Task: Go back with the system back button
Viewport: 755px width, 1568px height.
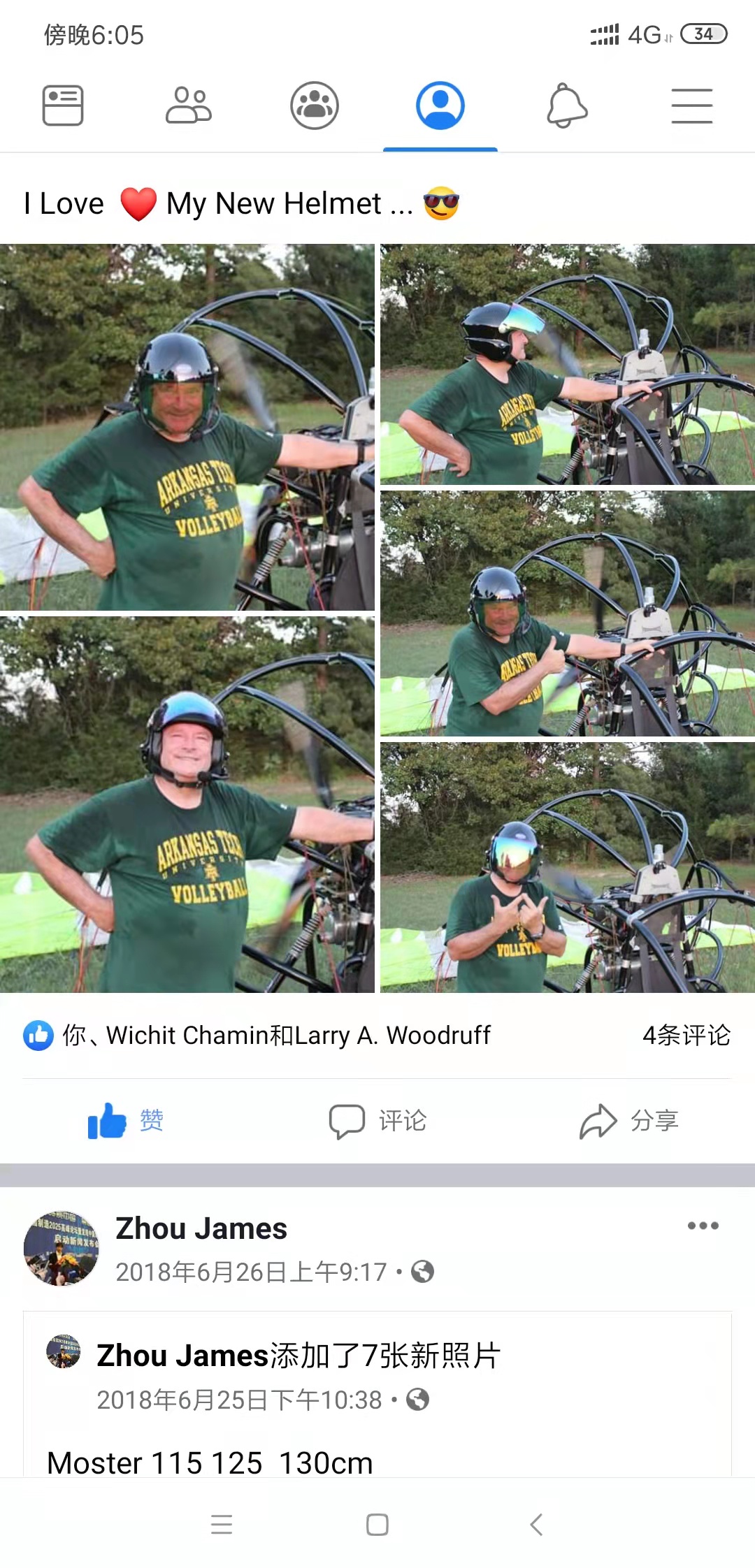Action: pos(536,1524)
